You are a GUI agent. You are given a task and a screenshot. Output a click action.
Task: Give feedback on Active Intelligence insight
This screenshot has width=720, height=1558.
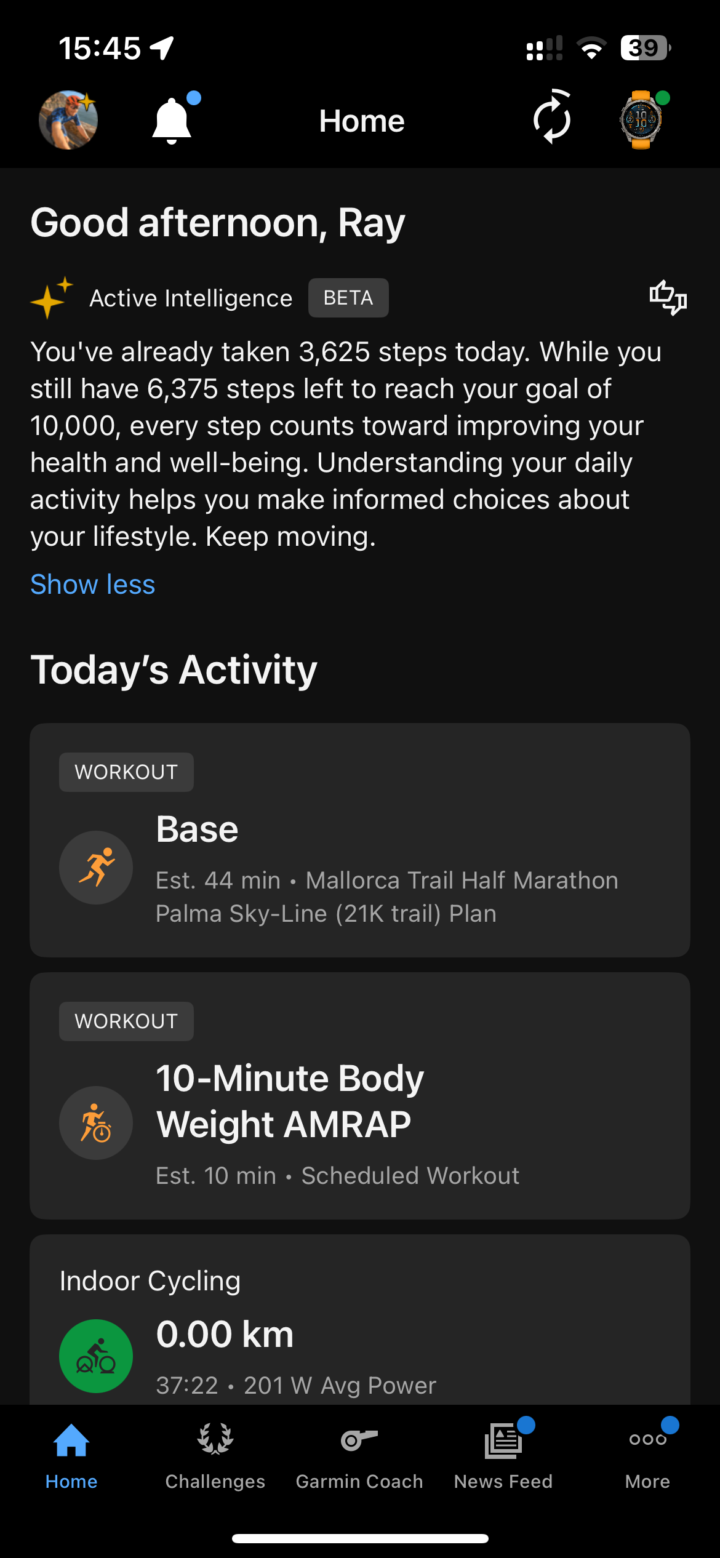(667, 298)
